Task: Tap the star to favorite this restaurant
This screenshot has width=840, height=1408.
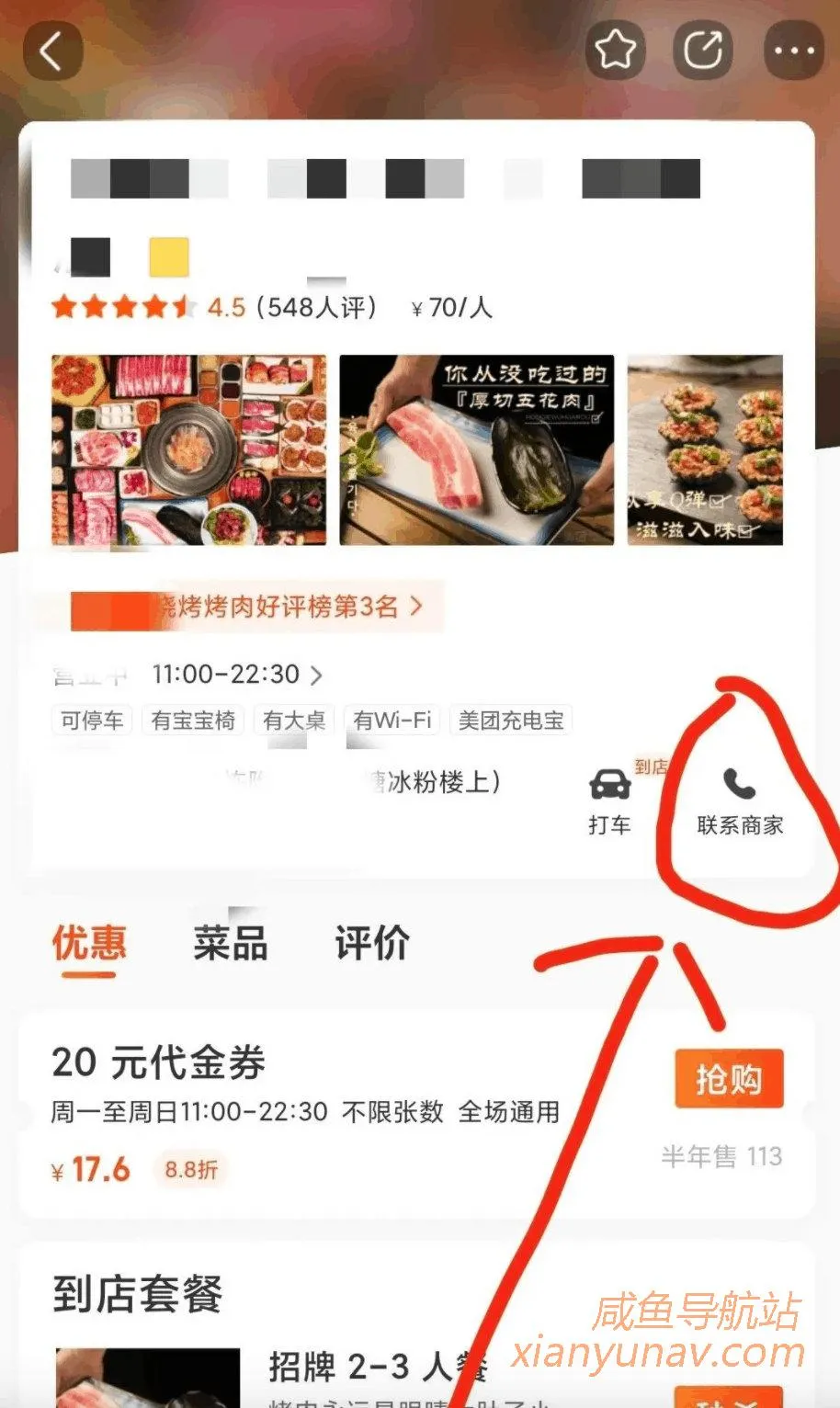Action: [616, 51]
